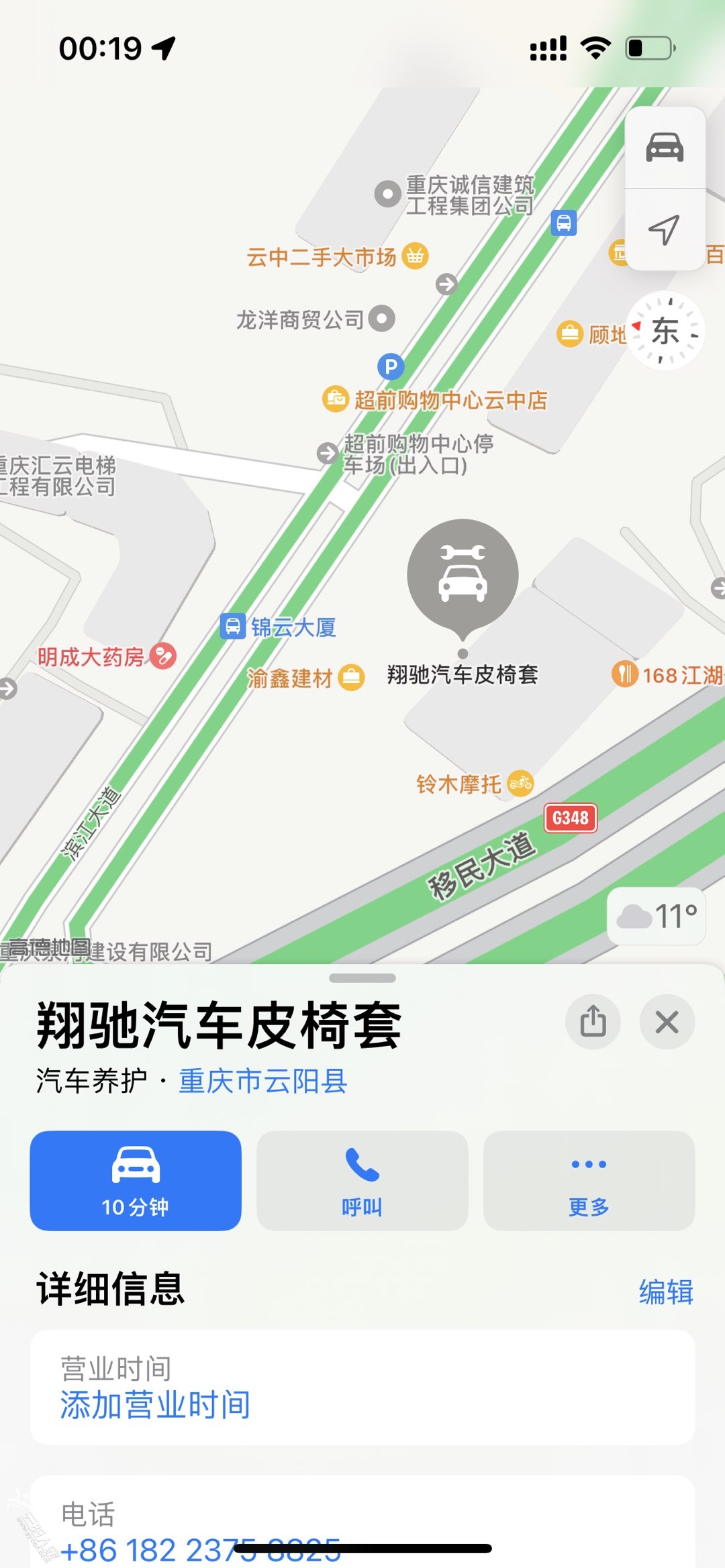Select 锦云大厦 bus stop marker
The height and width of the screenshot is (1568, 725).
233,627
